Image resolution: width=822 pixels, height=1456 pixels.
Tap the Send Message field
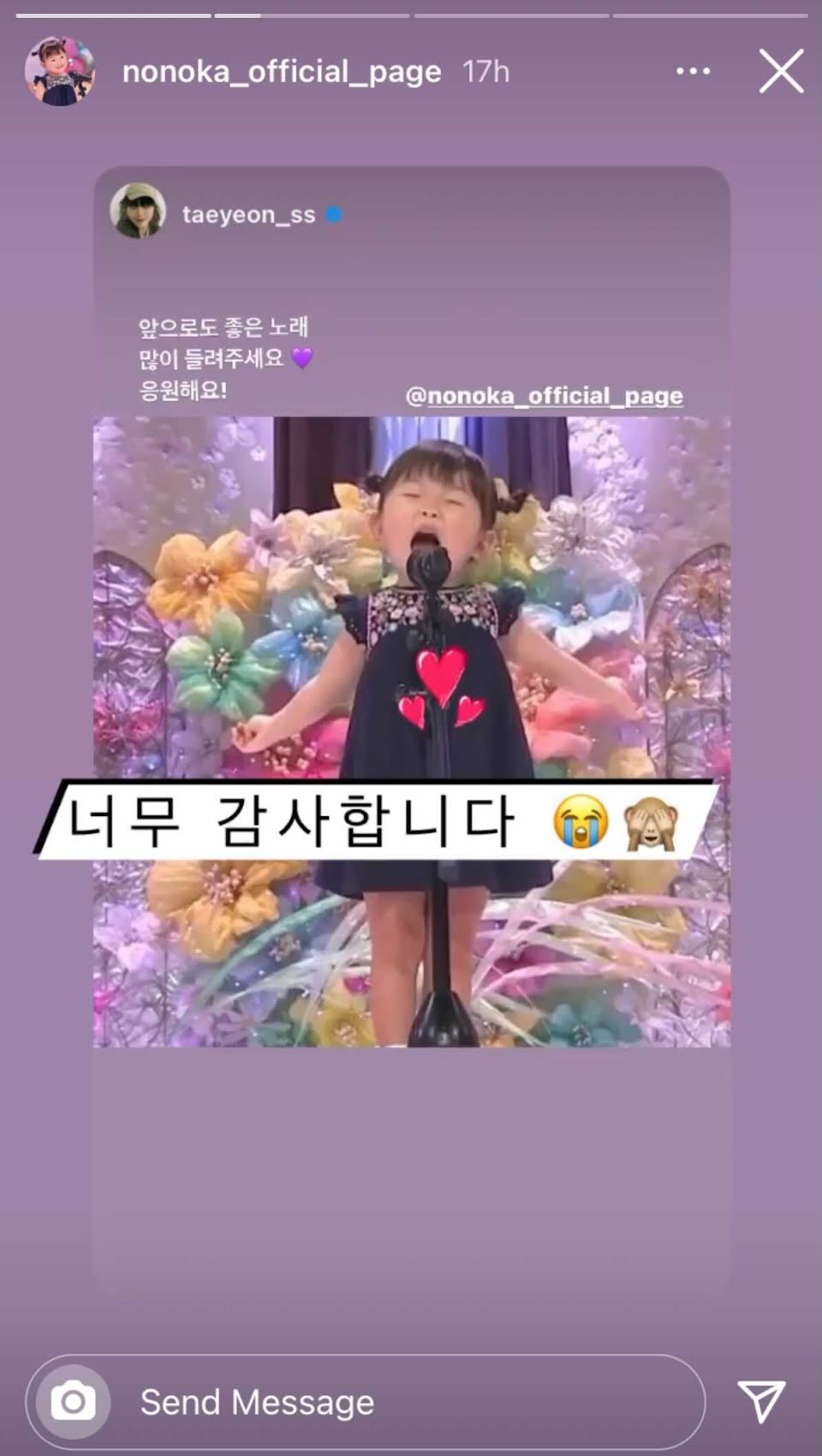tap(366, 1402)
